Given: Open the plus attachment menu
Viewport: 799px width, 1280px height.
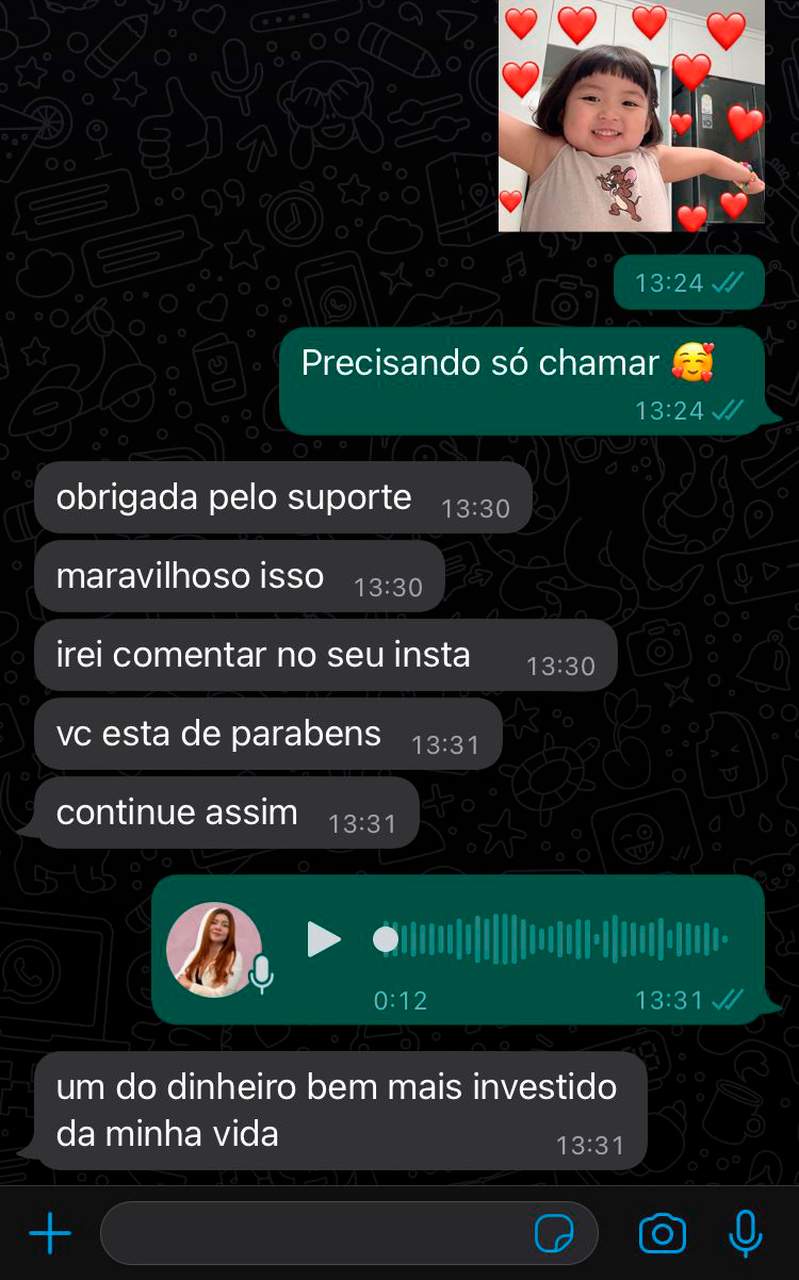Looking at the screenshot, I should click(x=50, y=1234).
